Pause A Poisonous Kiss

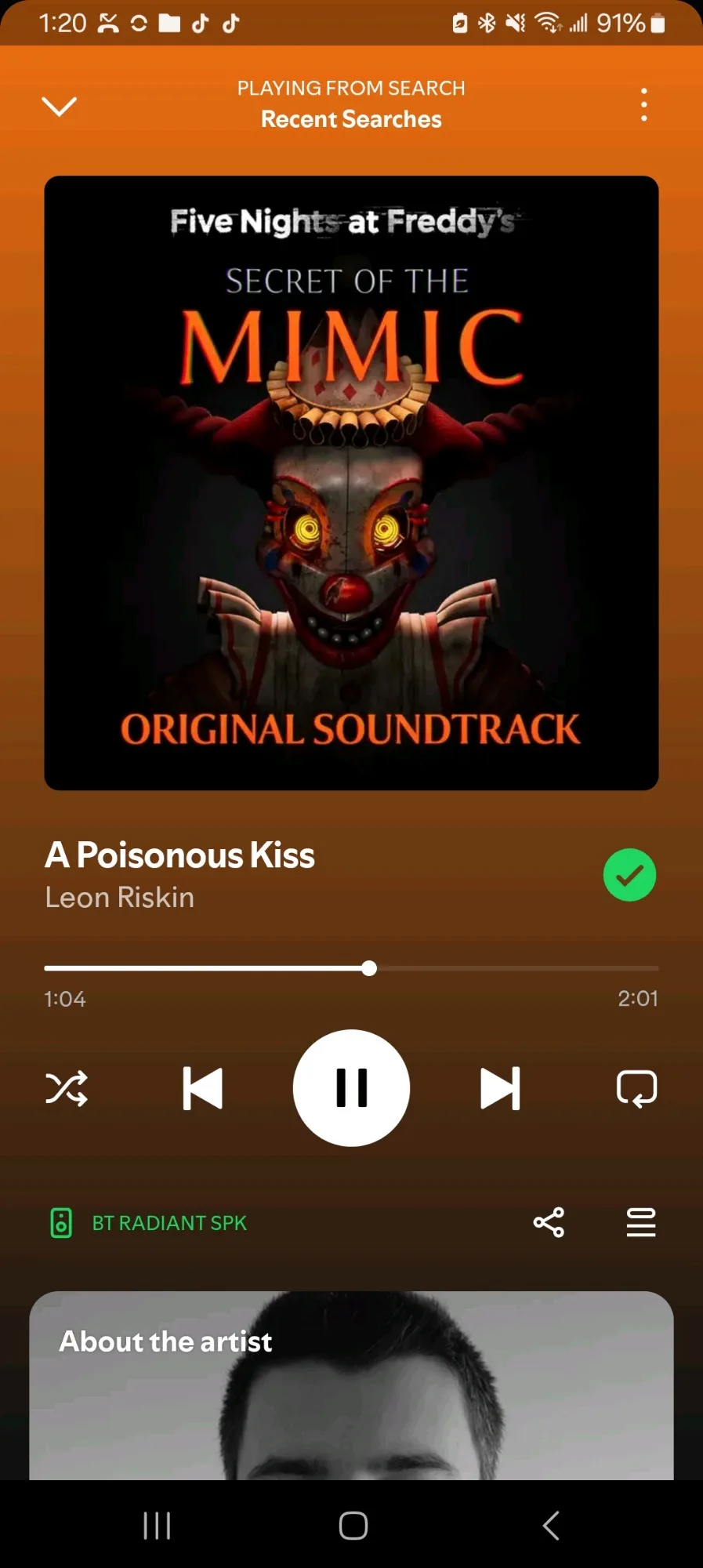[351, 1088]
